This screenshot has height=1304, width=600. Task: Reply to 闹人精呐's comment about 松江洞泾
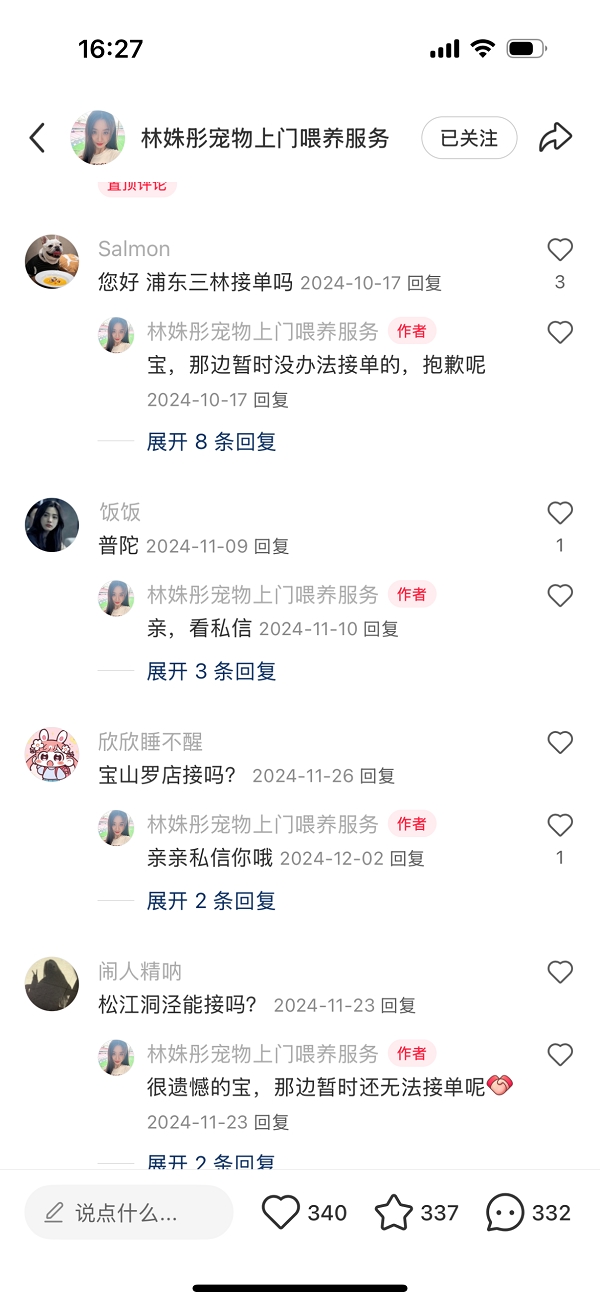(398, 1006)
